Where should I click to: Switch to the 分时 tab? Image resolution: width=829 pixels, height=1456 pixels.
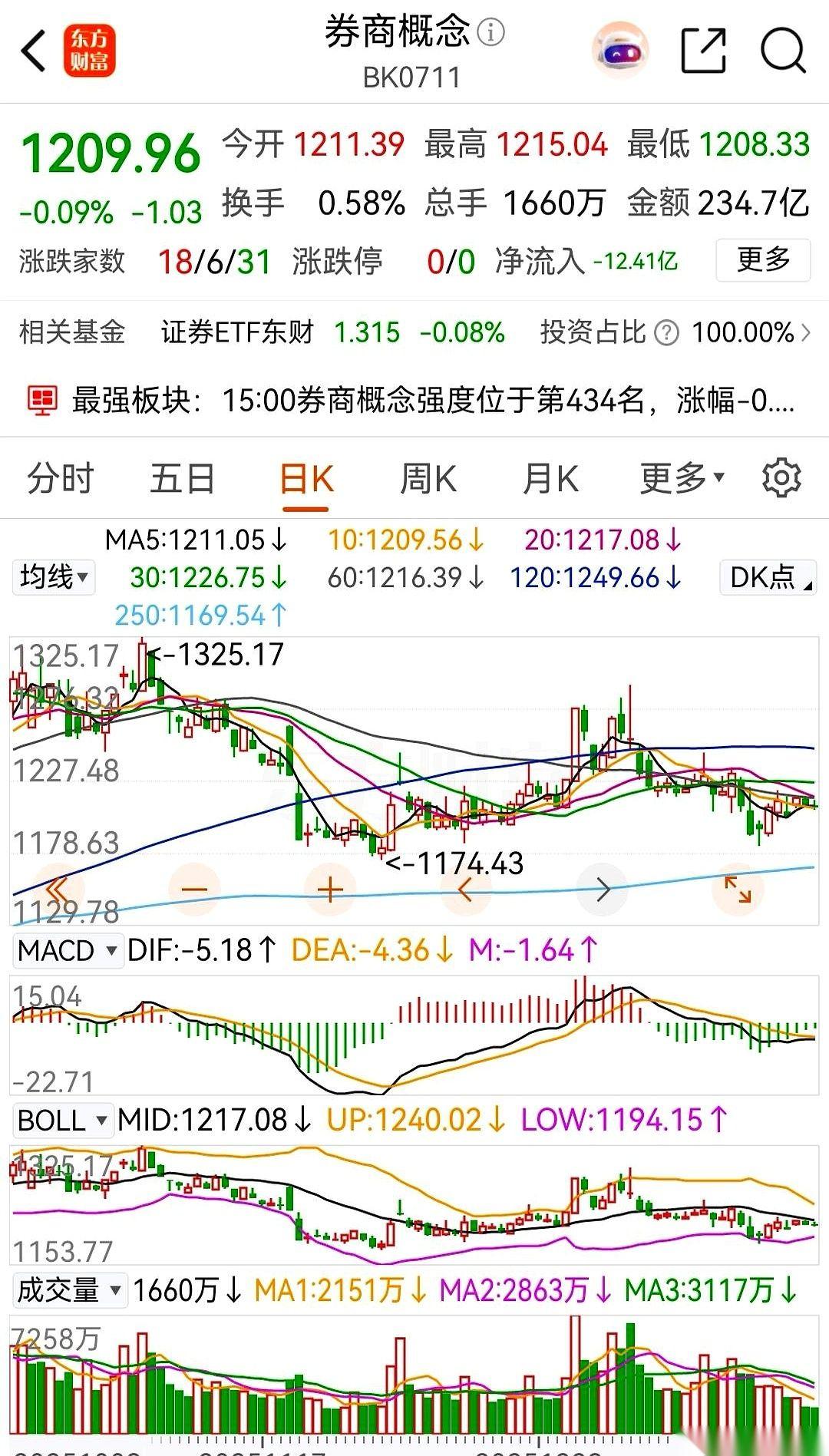[59, 477]
